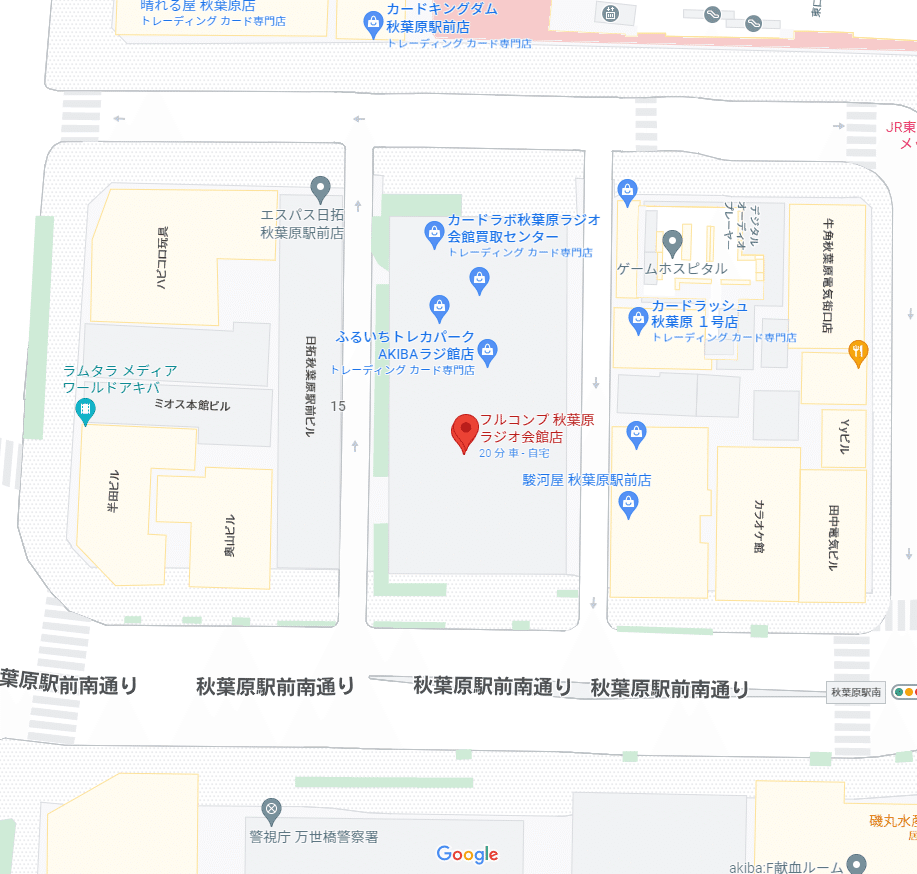Image resolution: width=917 pixels, height=874 pixels.
Task: Tap 磯丸水産 restaurant label
Action: coord(892,822)
